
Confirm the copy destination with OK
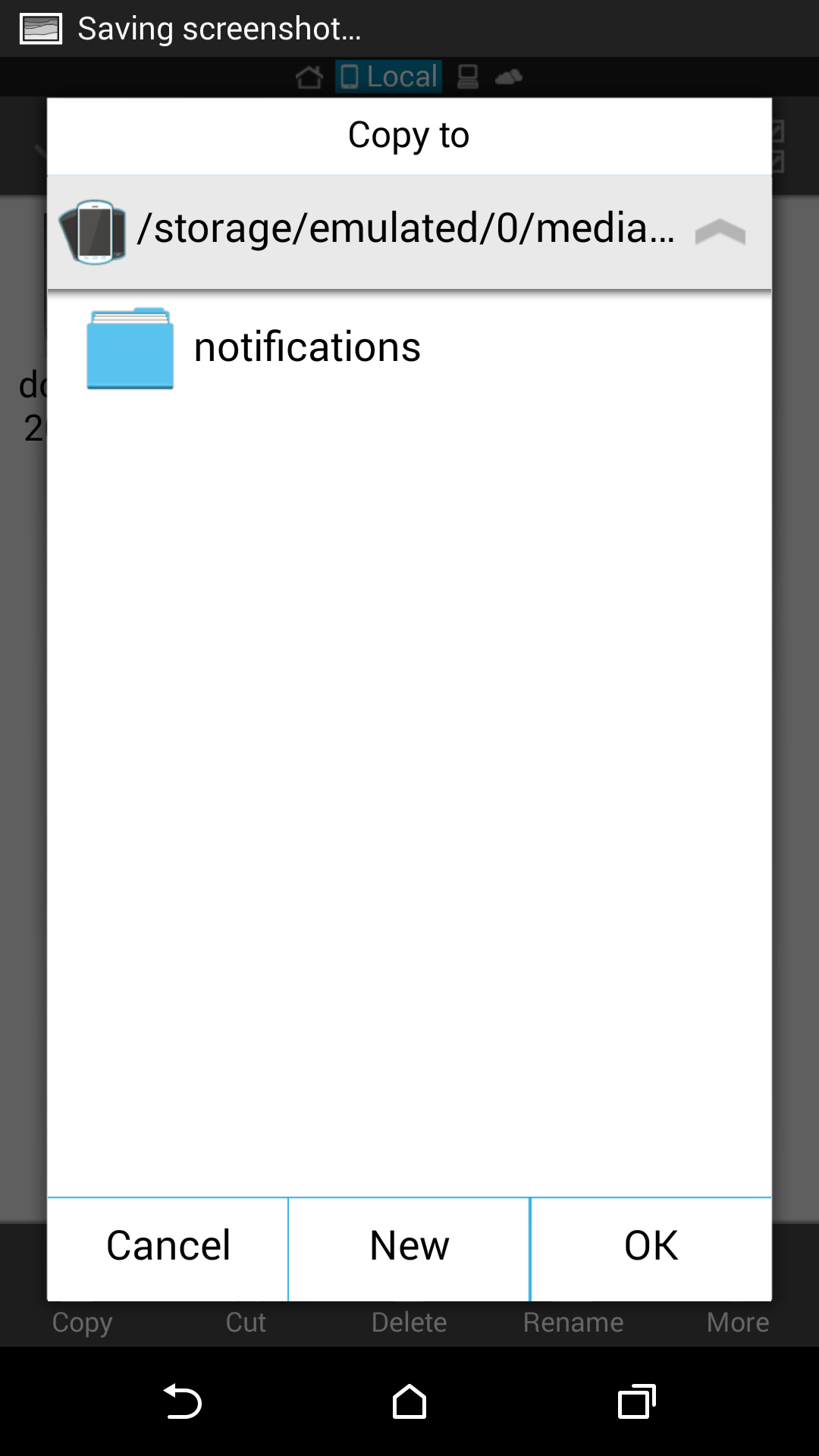tap(651, 1247)
